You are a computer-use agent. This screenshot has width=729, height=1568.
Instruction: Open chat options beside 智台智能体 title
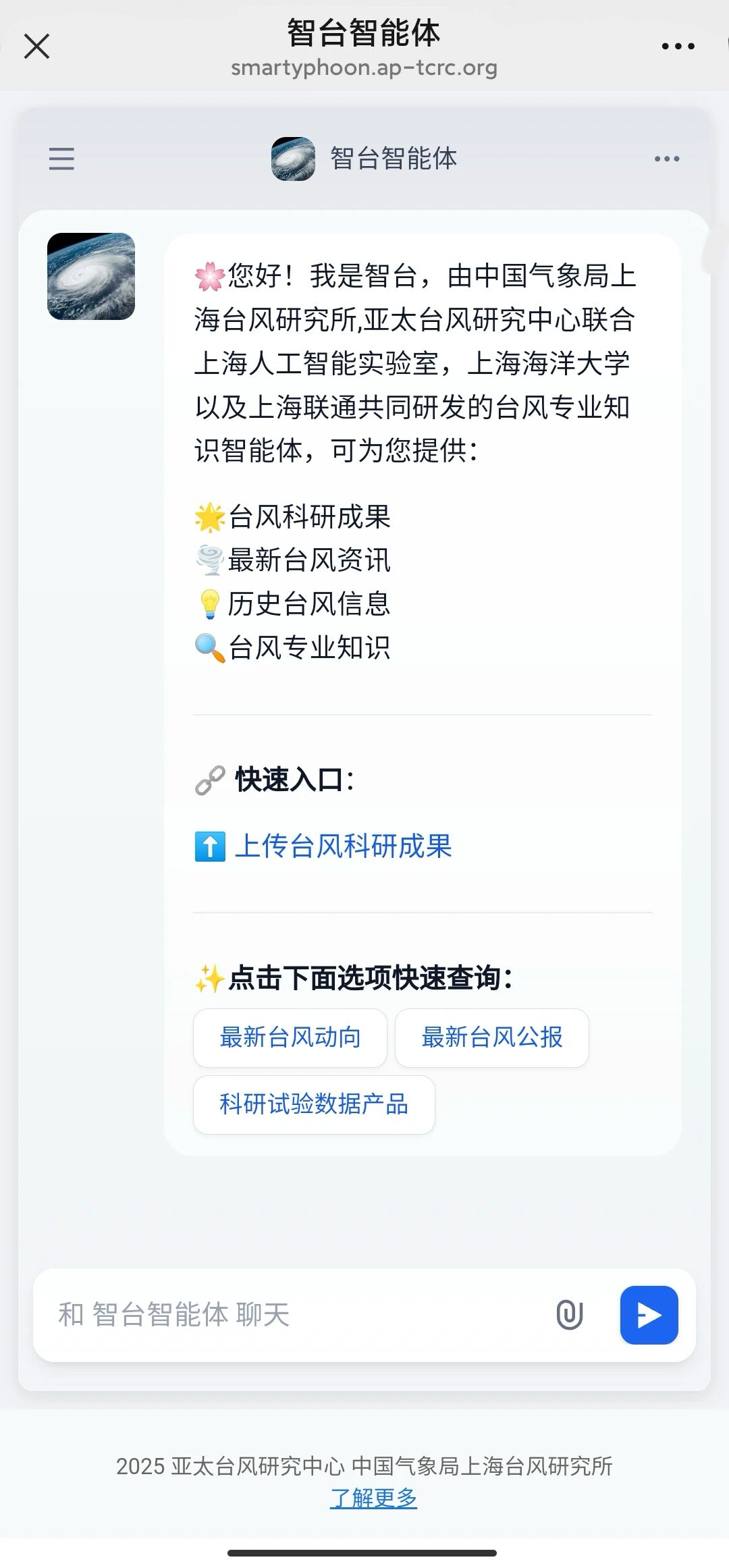point(666,159)
